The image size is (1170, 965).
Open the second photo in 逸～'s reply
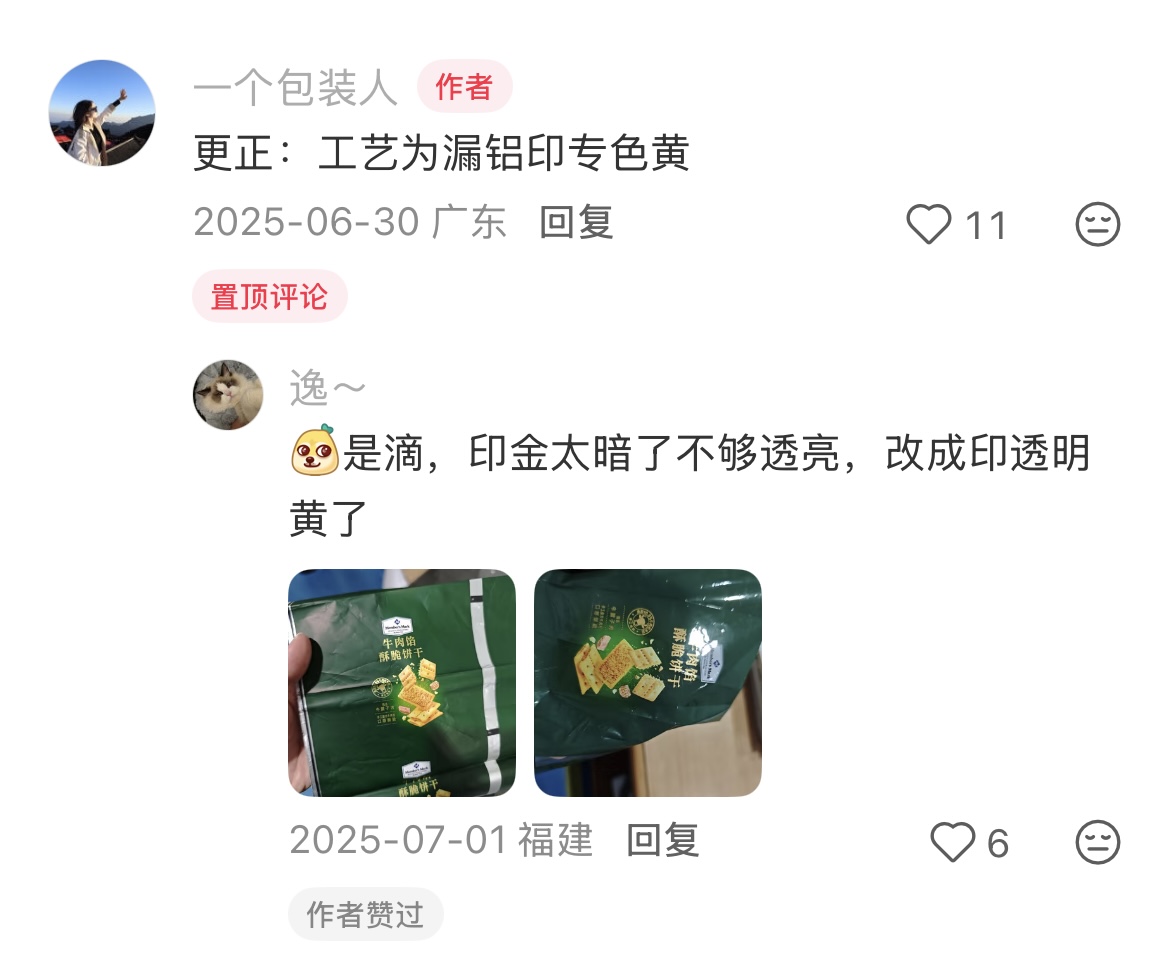click(x=648, y=683)
